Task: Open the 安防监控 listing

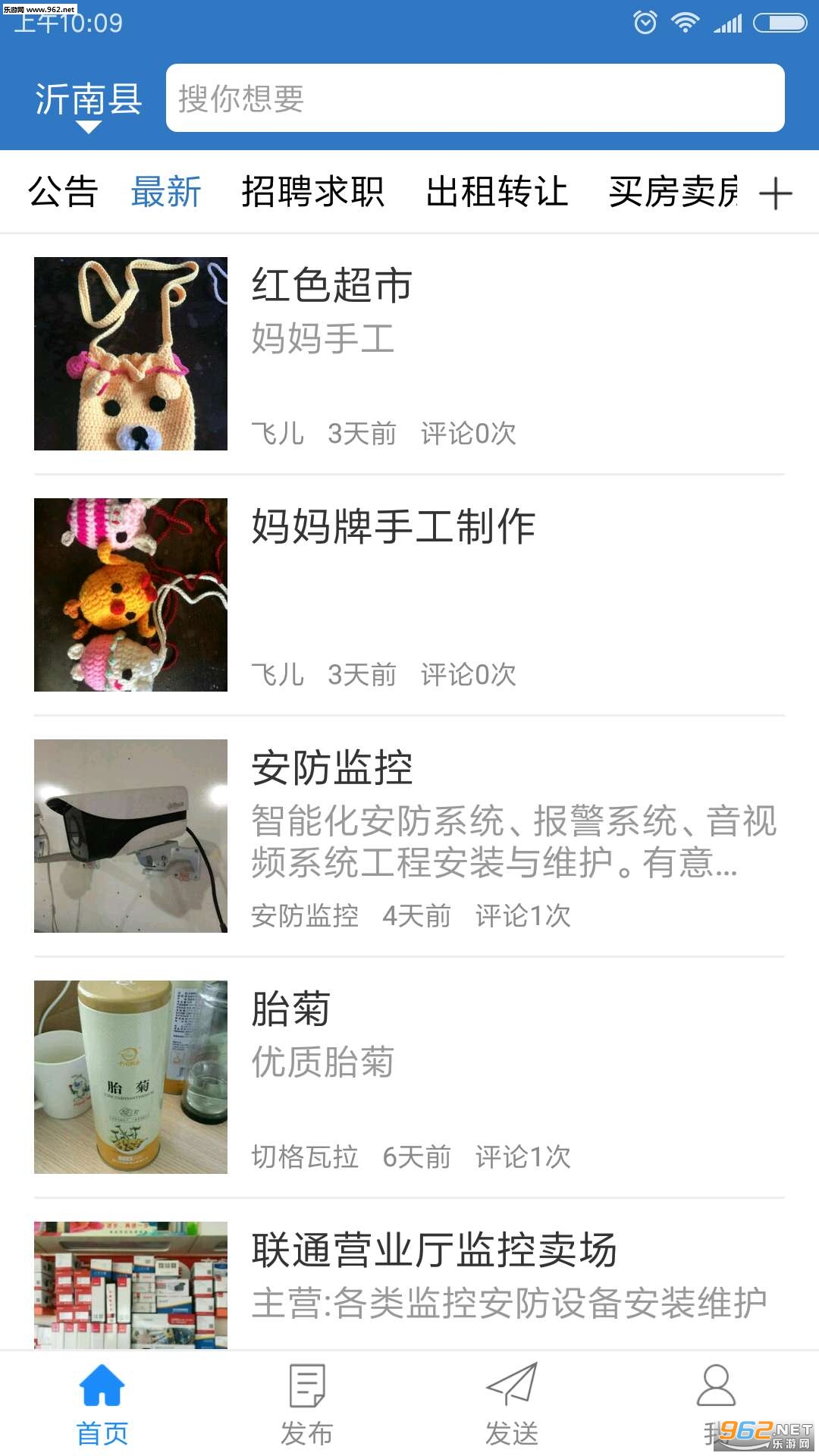Action: tap(409, 836)
